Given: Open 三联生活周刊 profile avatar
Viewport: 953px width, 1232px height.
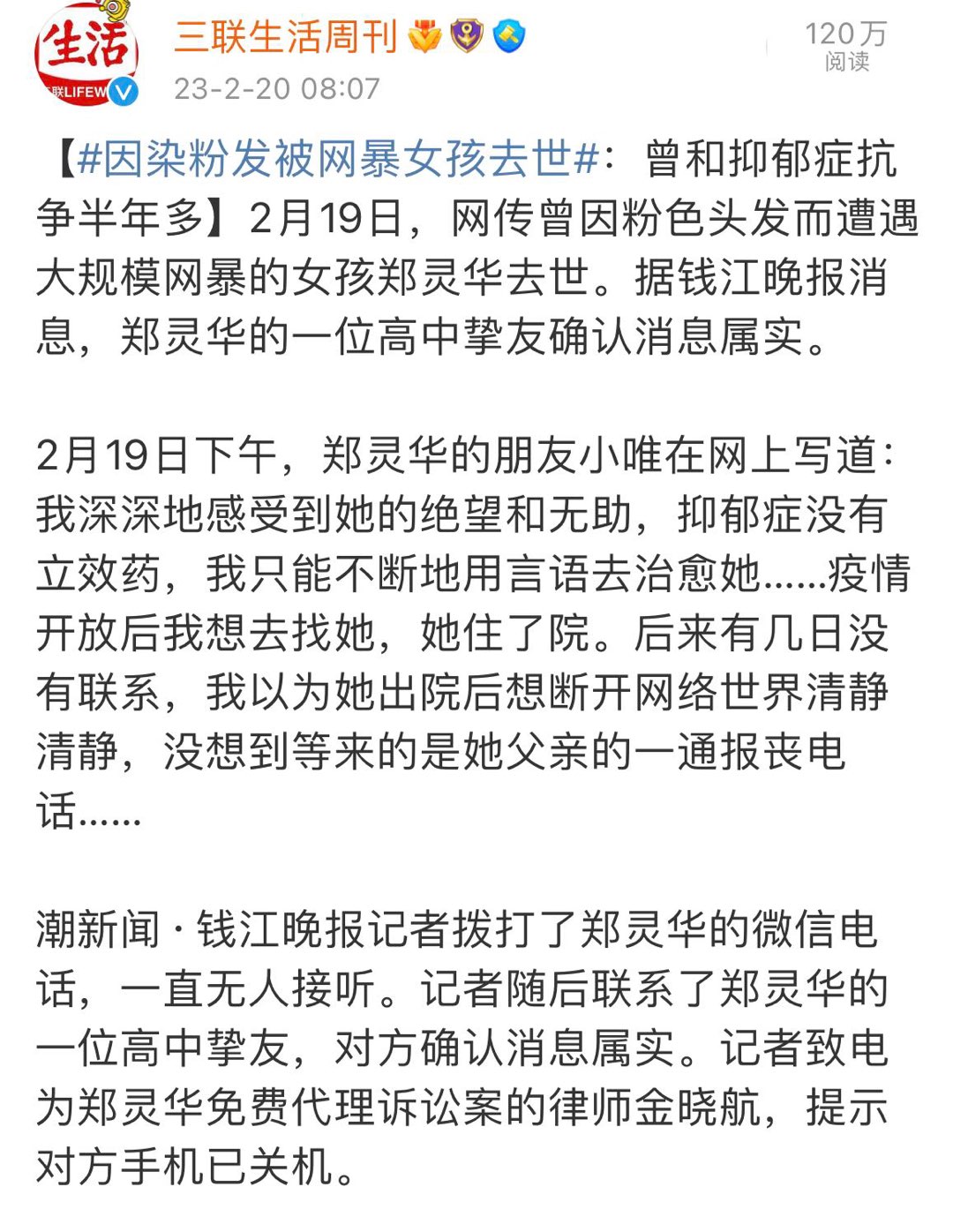Looking at the screenshot, I should [86, 55].
